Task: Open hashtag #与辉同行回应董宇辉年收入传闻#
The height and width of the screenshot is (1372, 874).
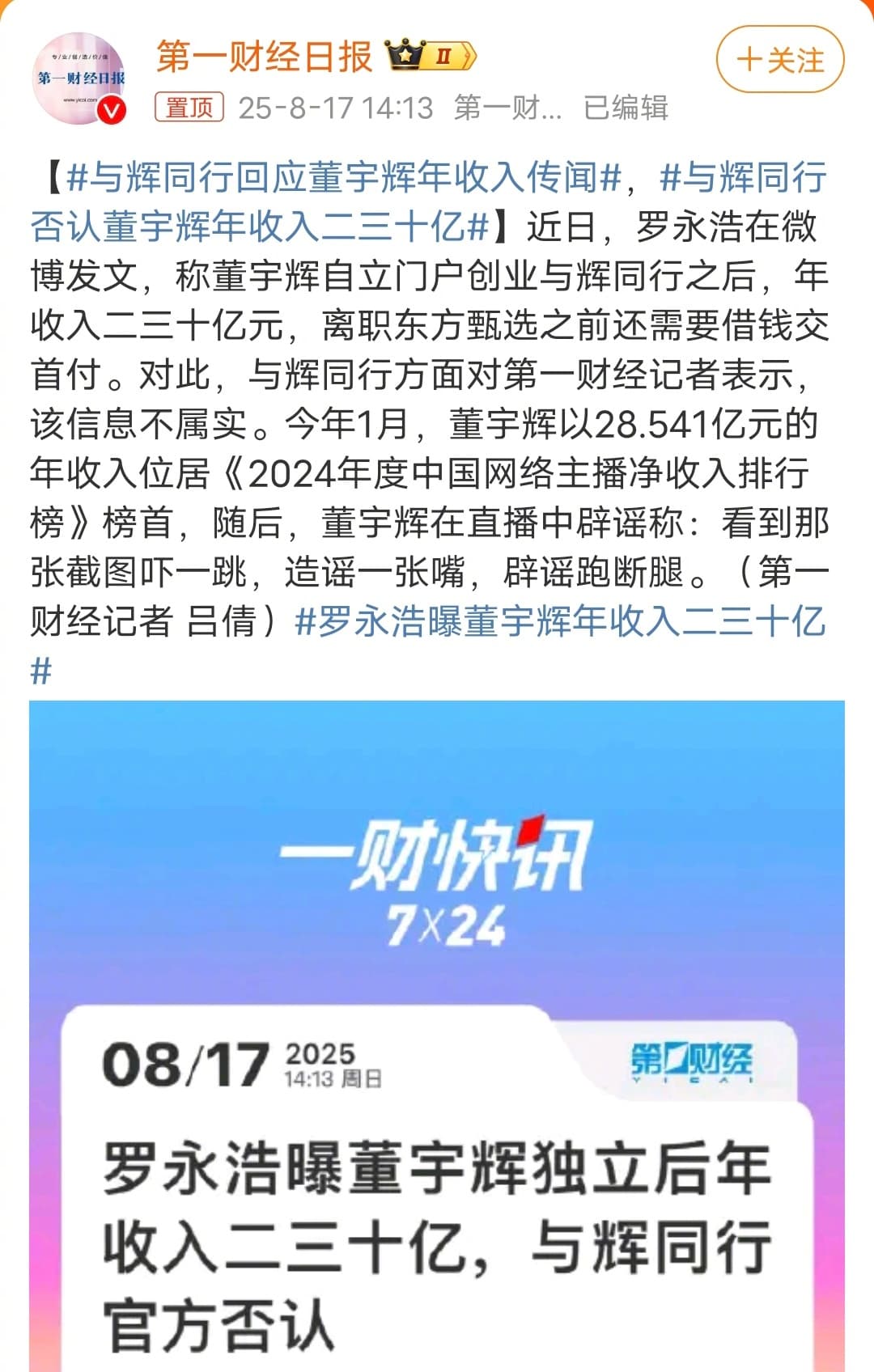Action: pyautogui.click(x=343, y=177)
